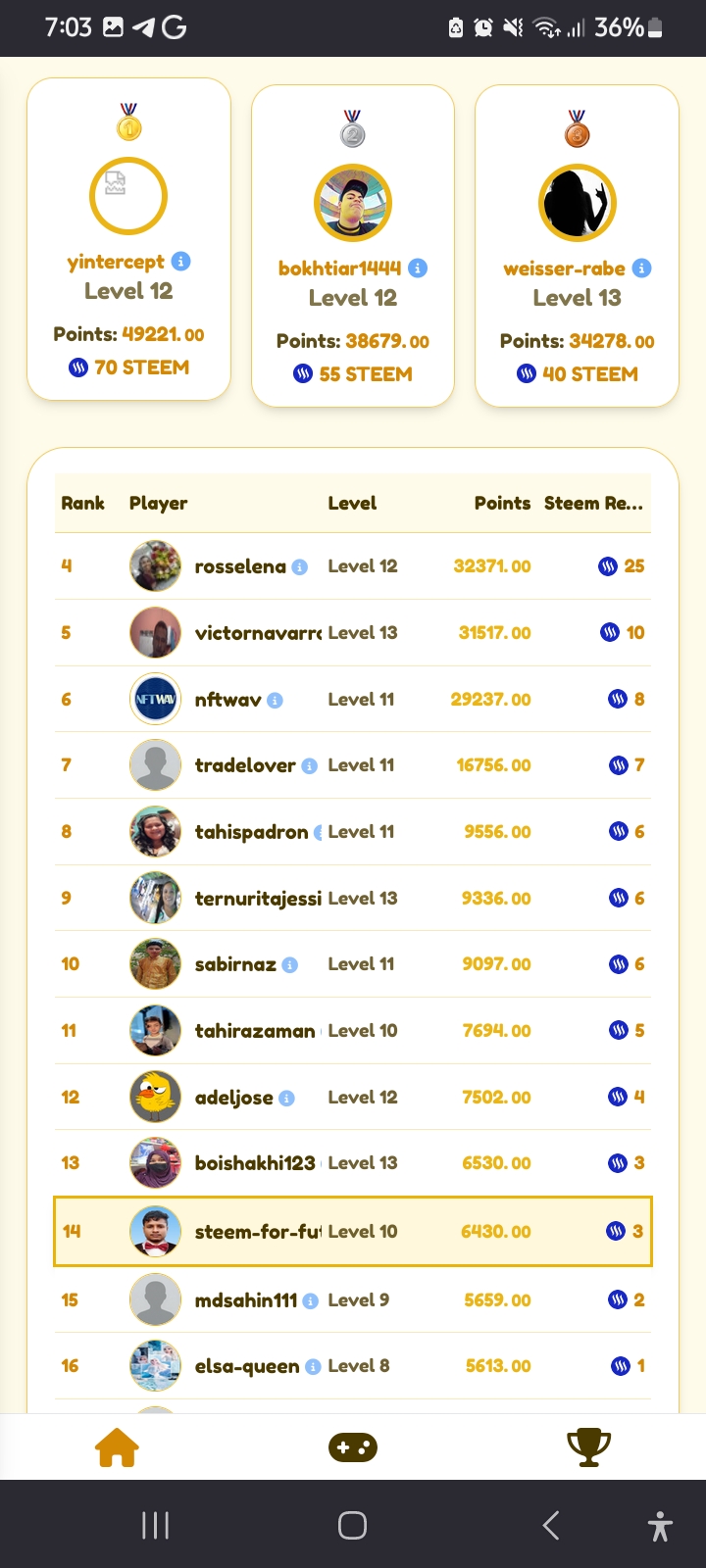The width and height of the screenshot is (706, 1568).
Task: Go back using the system back button
Action: click(551, 1525)
